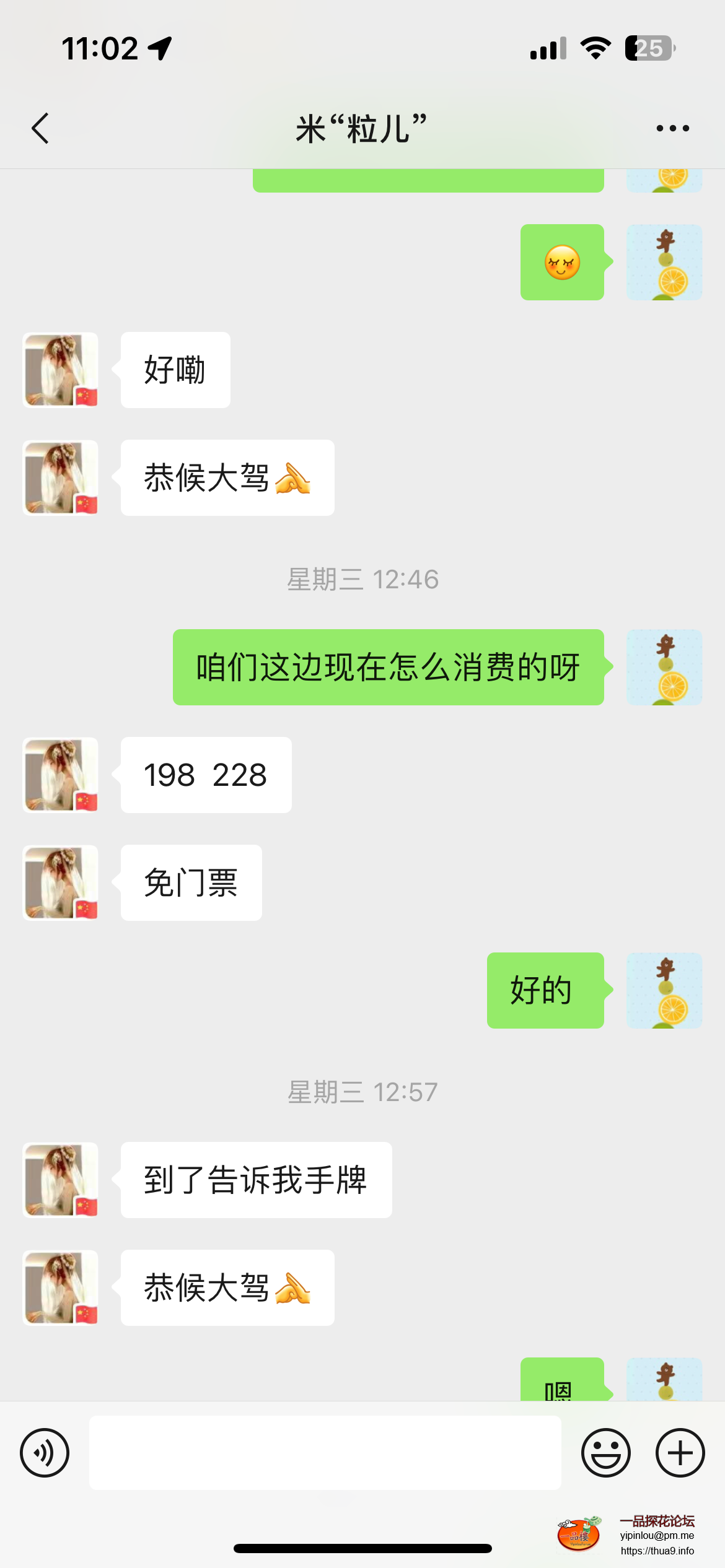Viewport: 725px width, 1568px height.
Task: Tap the cellular signal bars
Action: coord(548,48)
